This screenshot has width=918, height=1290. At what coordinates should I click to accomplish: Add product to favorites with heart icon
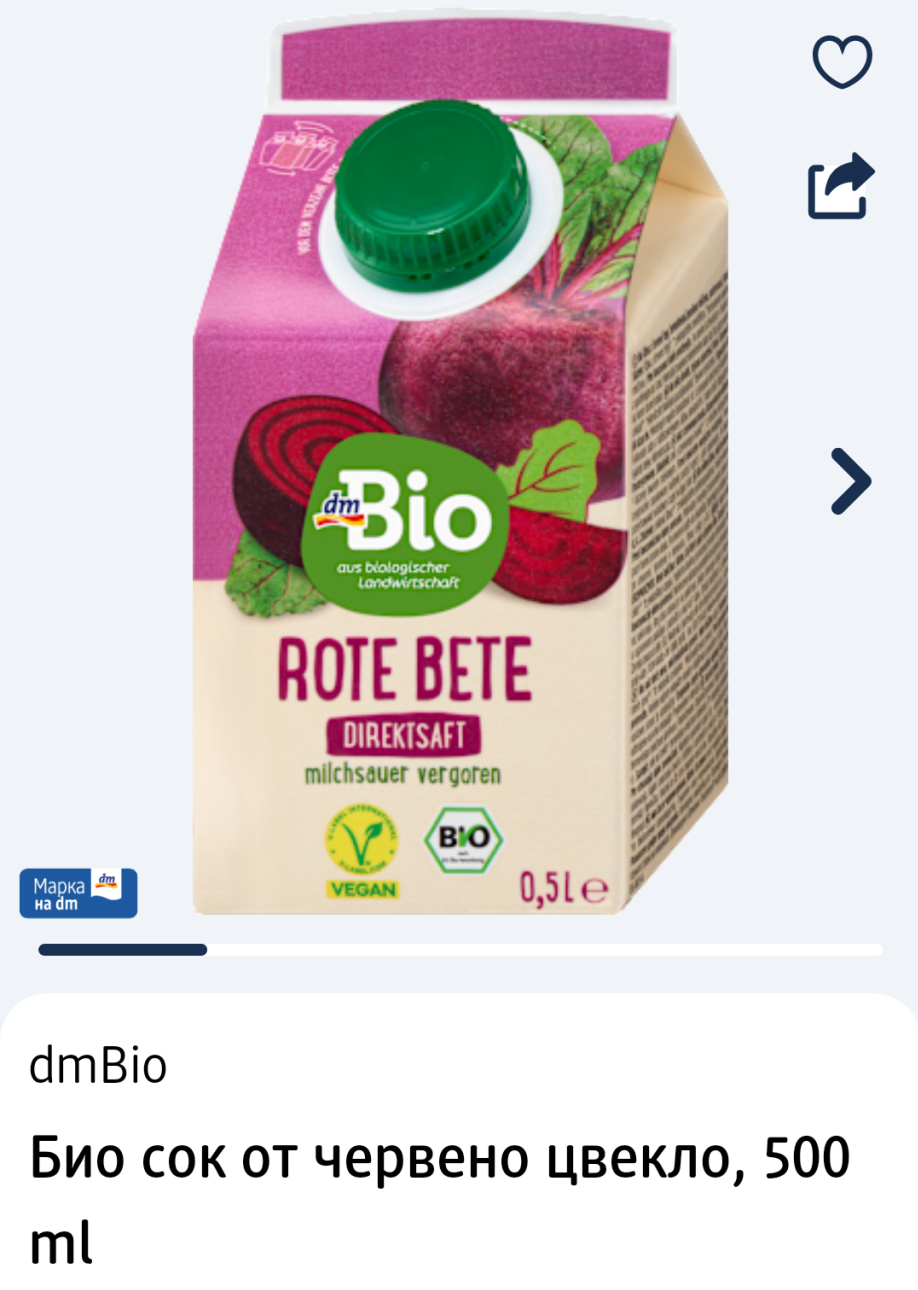click(842, 62)
